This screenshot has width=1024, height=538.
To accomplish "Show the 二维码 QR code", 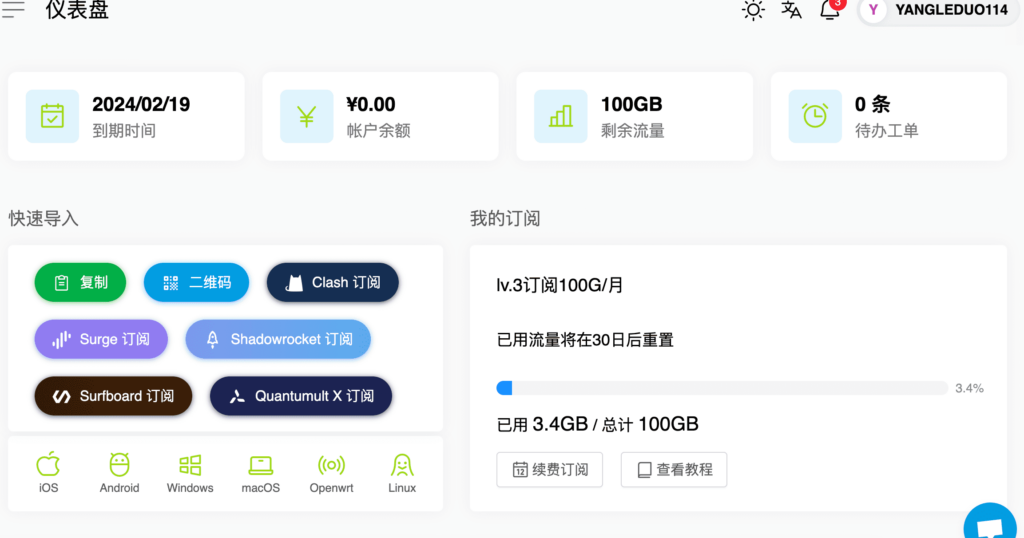I will [x=197, y=283].
